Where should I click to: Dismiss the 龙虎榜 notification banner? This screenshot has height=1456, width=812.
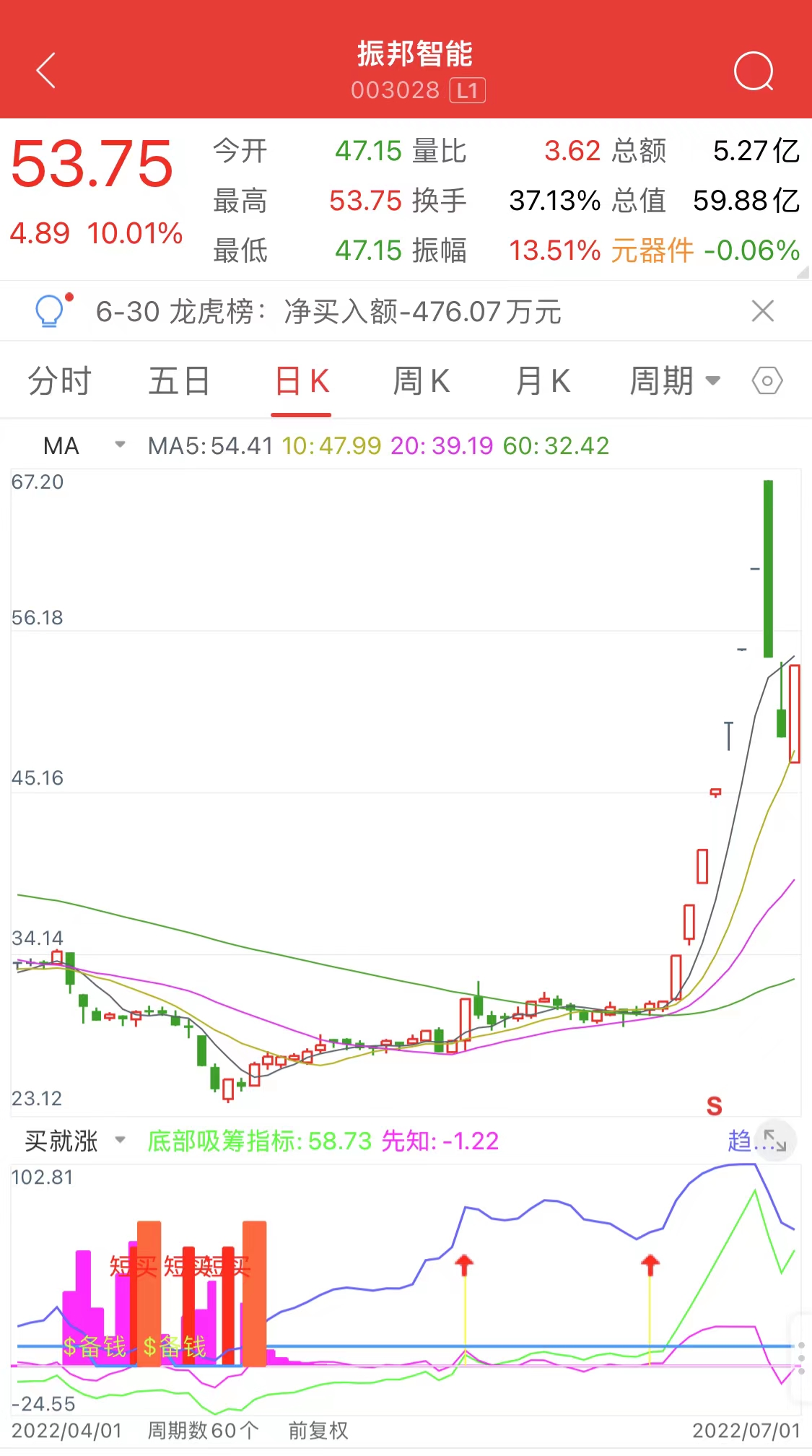point(763,312)
